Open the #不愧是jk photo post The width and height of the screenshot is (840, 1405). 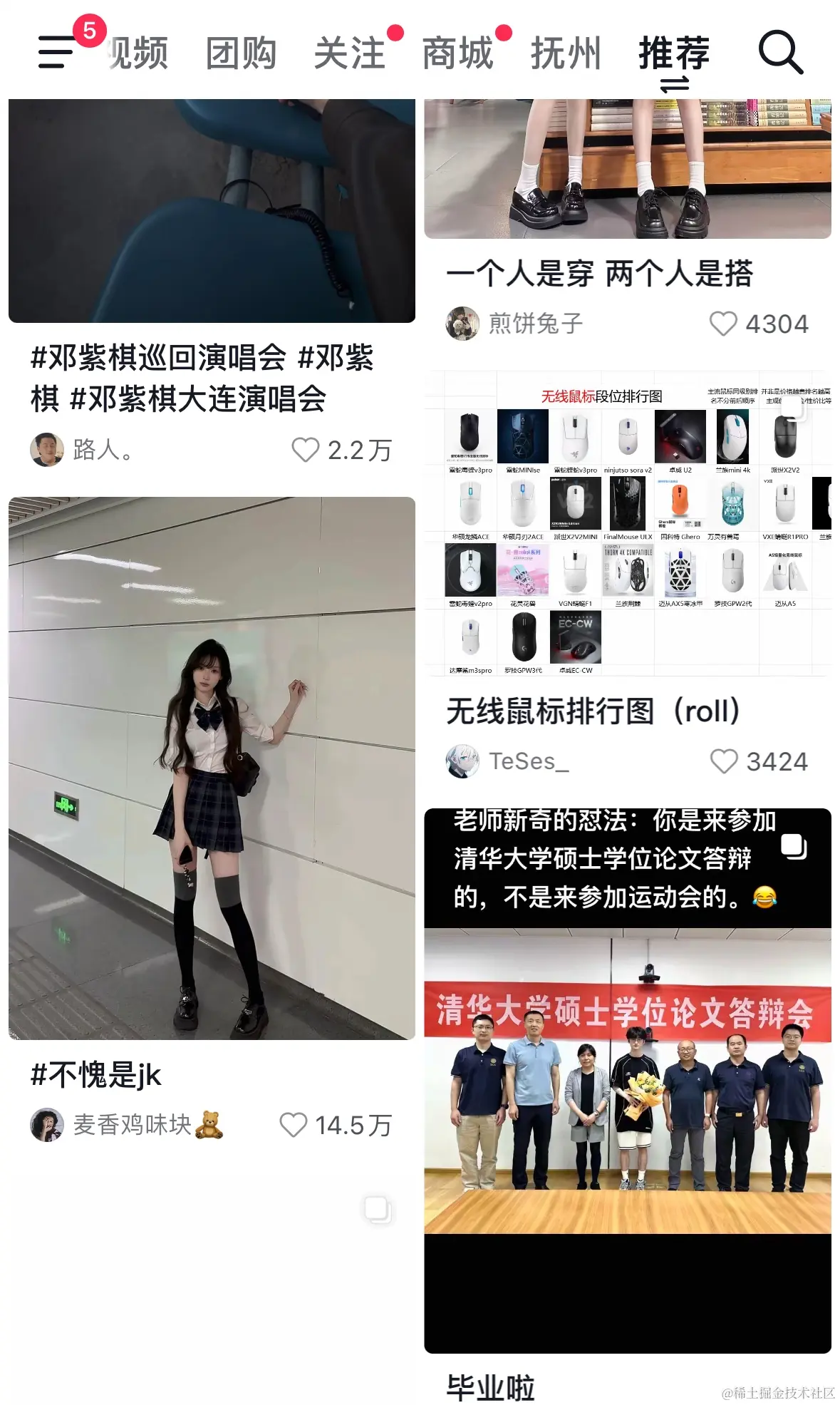212,768
